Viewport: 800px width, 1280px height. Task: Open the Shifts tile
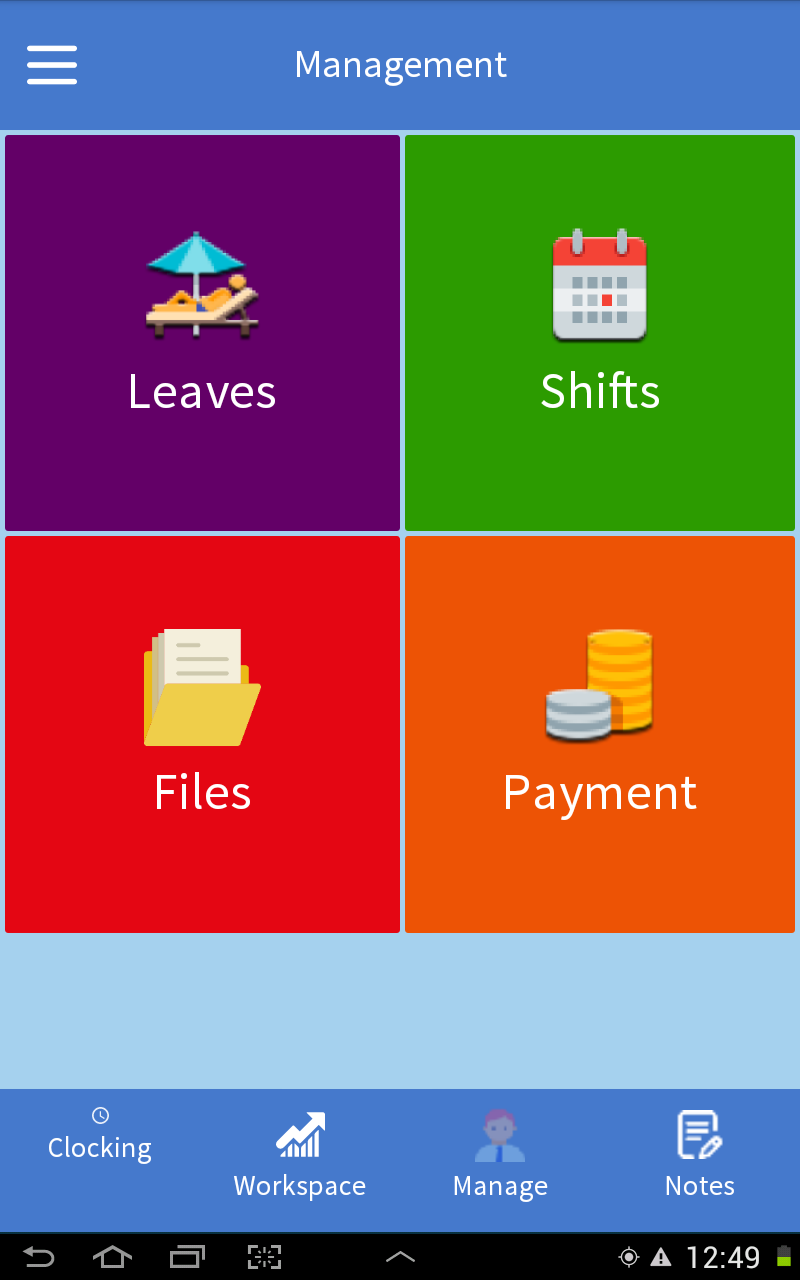click(x=600, y=333)
